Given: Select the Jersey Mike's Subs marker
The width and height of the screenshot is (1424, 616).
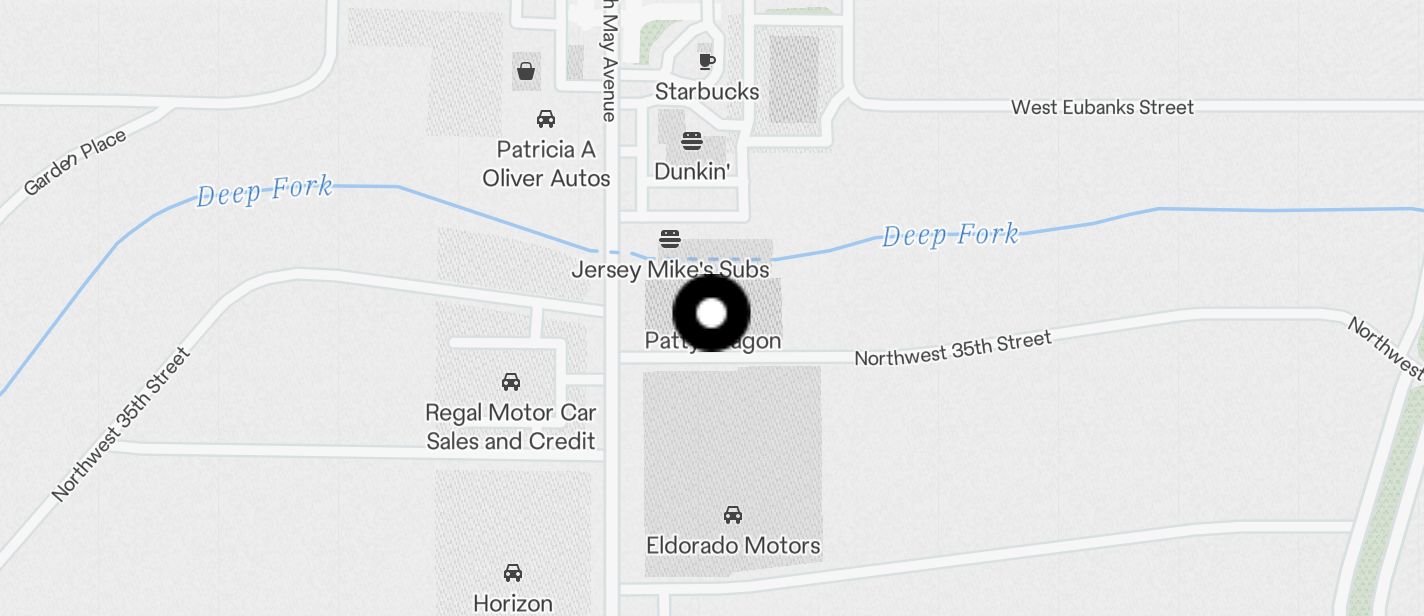Looking at the screenshot, I should (670, 240).
